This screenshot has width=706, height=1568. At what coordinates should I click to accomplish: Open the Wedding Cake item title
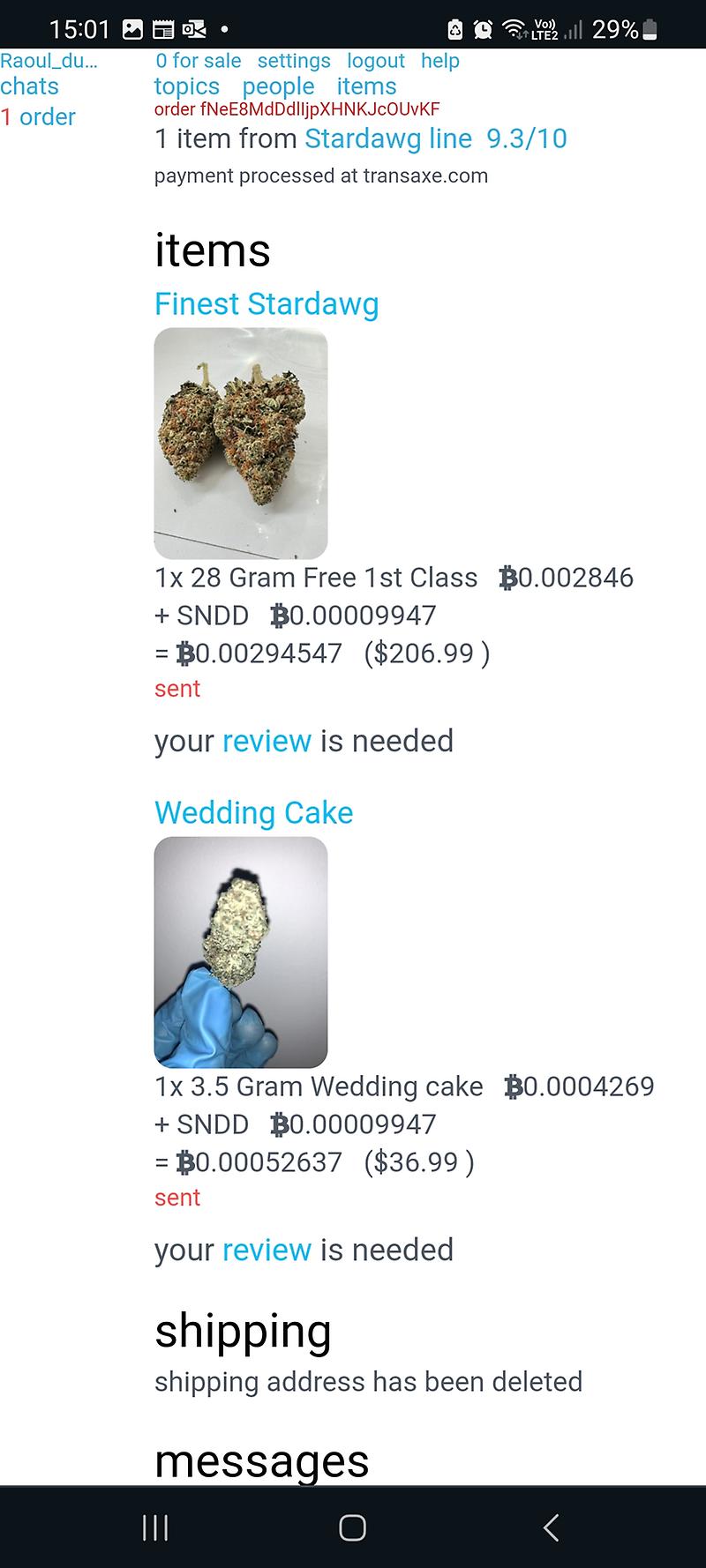[x=253, y=813]
